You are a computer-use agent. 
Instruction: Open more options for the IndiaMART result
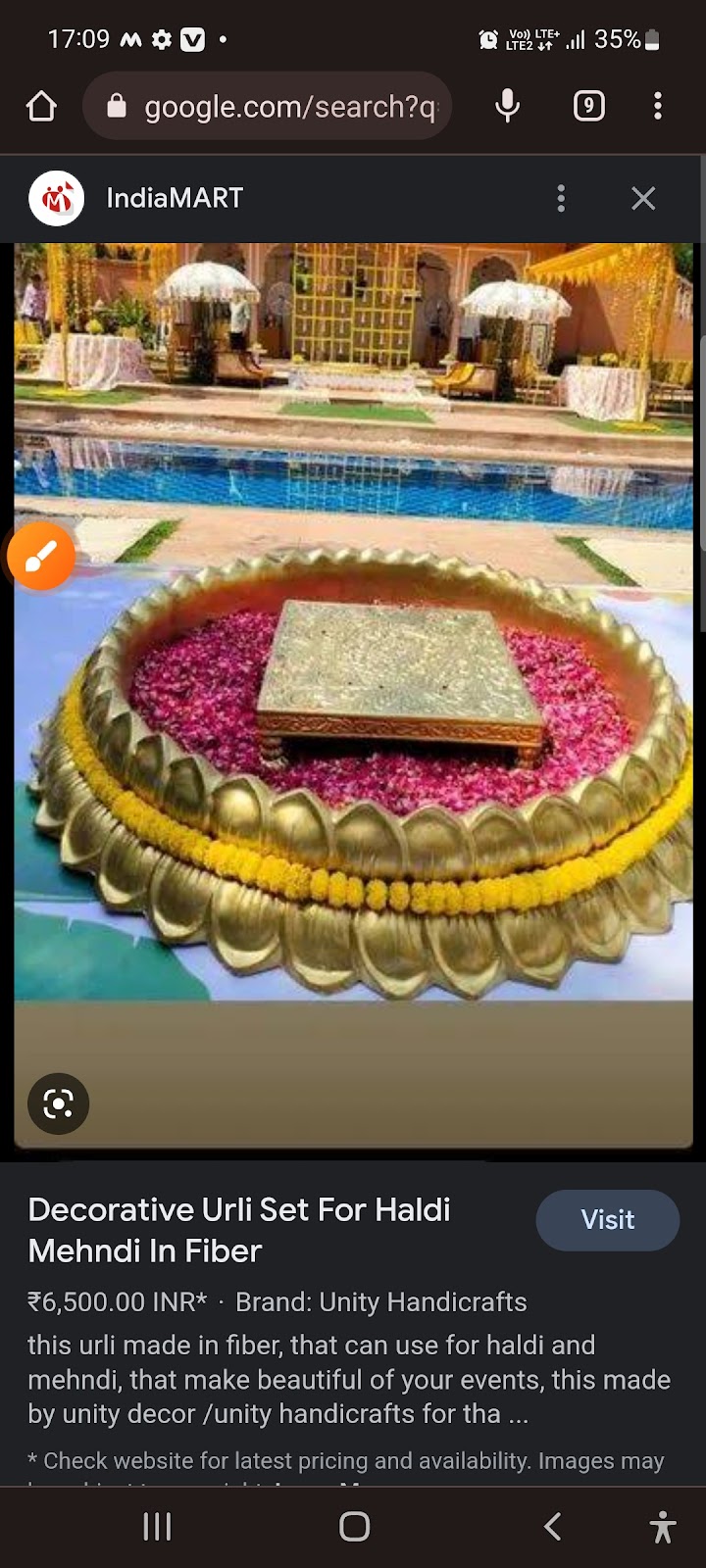tap(561, 198)
